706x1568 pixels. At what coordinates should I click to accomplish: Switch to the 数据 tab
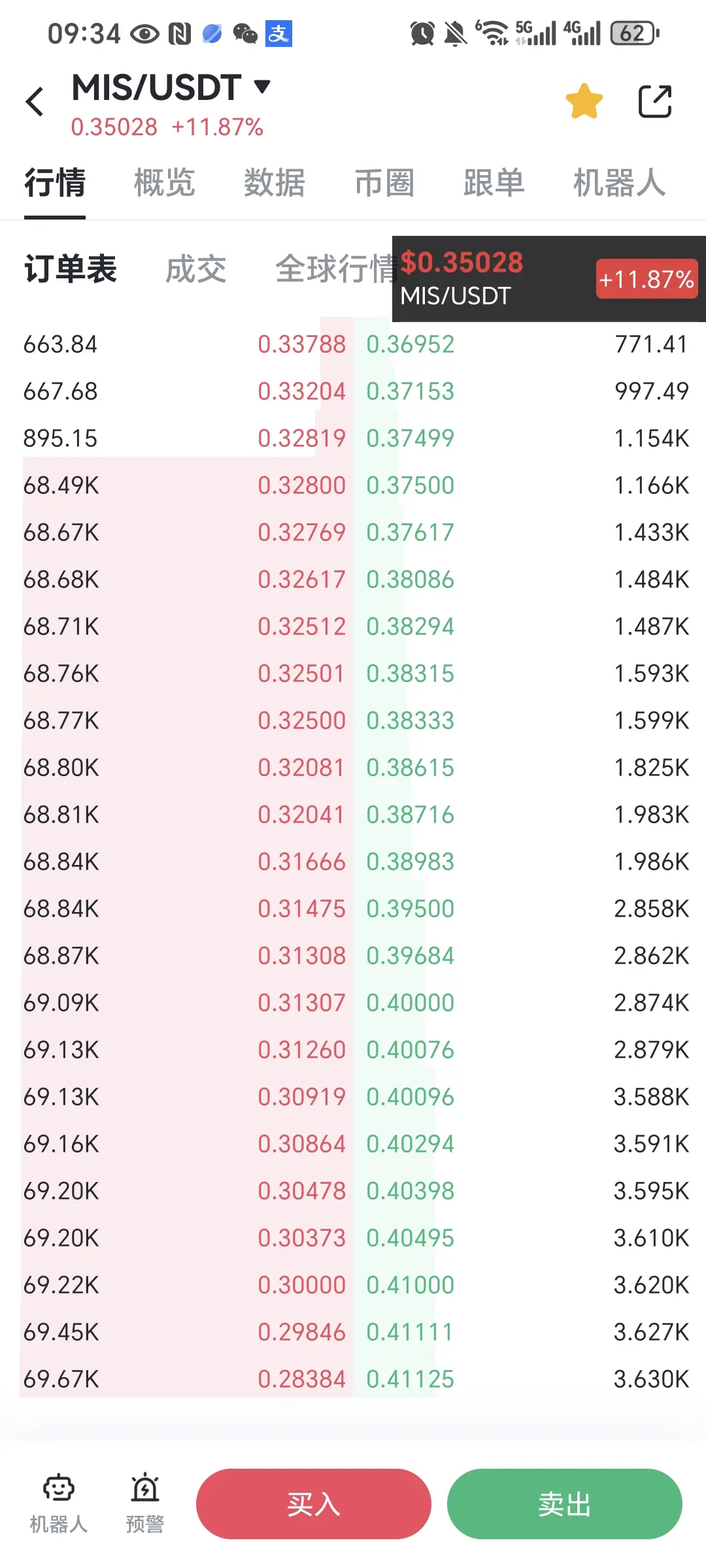pos(275,182)
